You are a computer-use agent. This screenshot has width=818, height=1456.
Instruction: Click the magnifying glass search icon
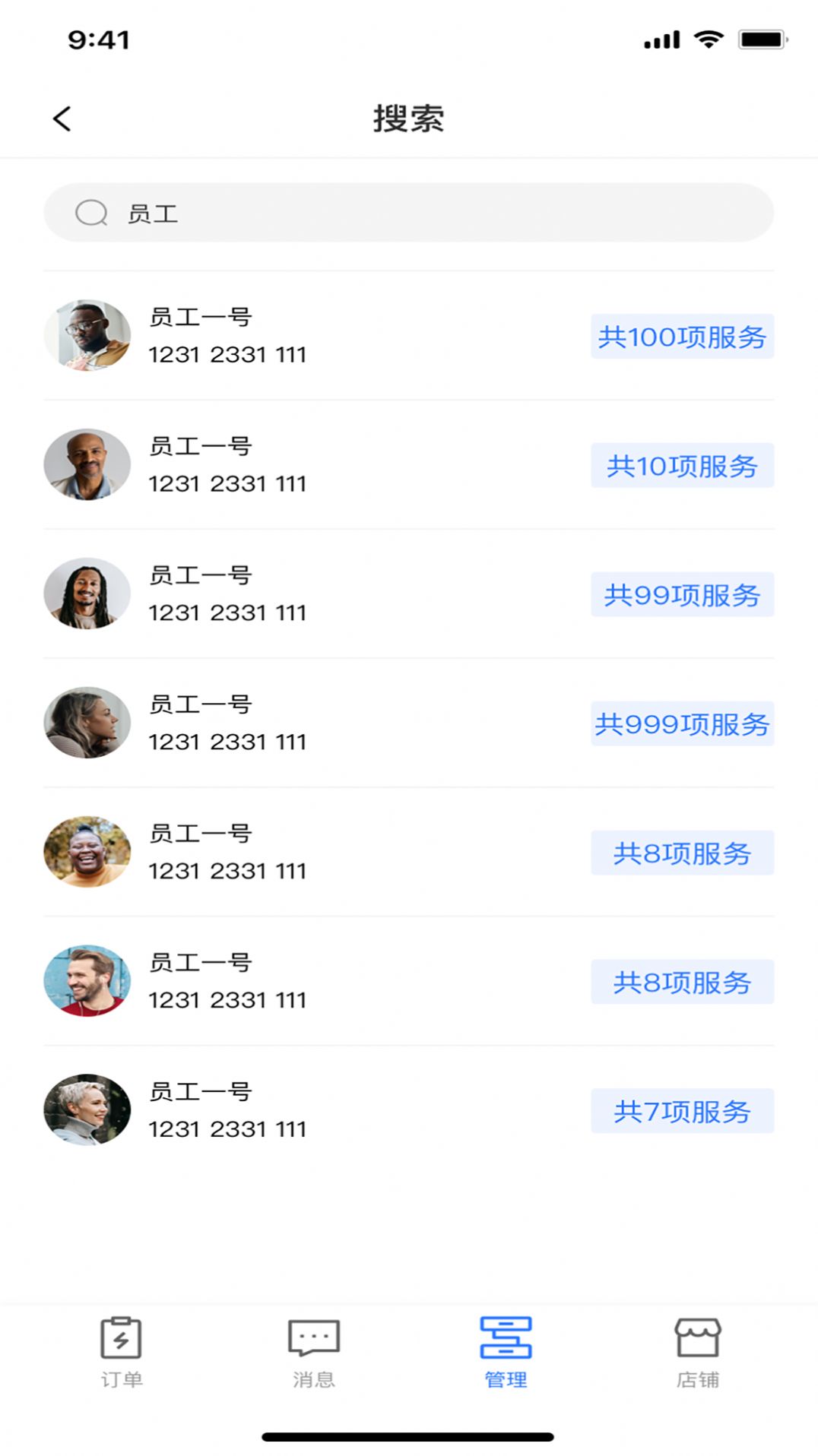[91, 214]
